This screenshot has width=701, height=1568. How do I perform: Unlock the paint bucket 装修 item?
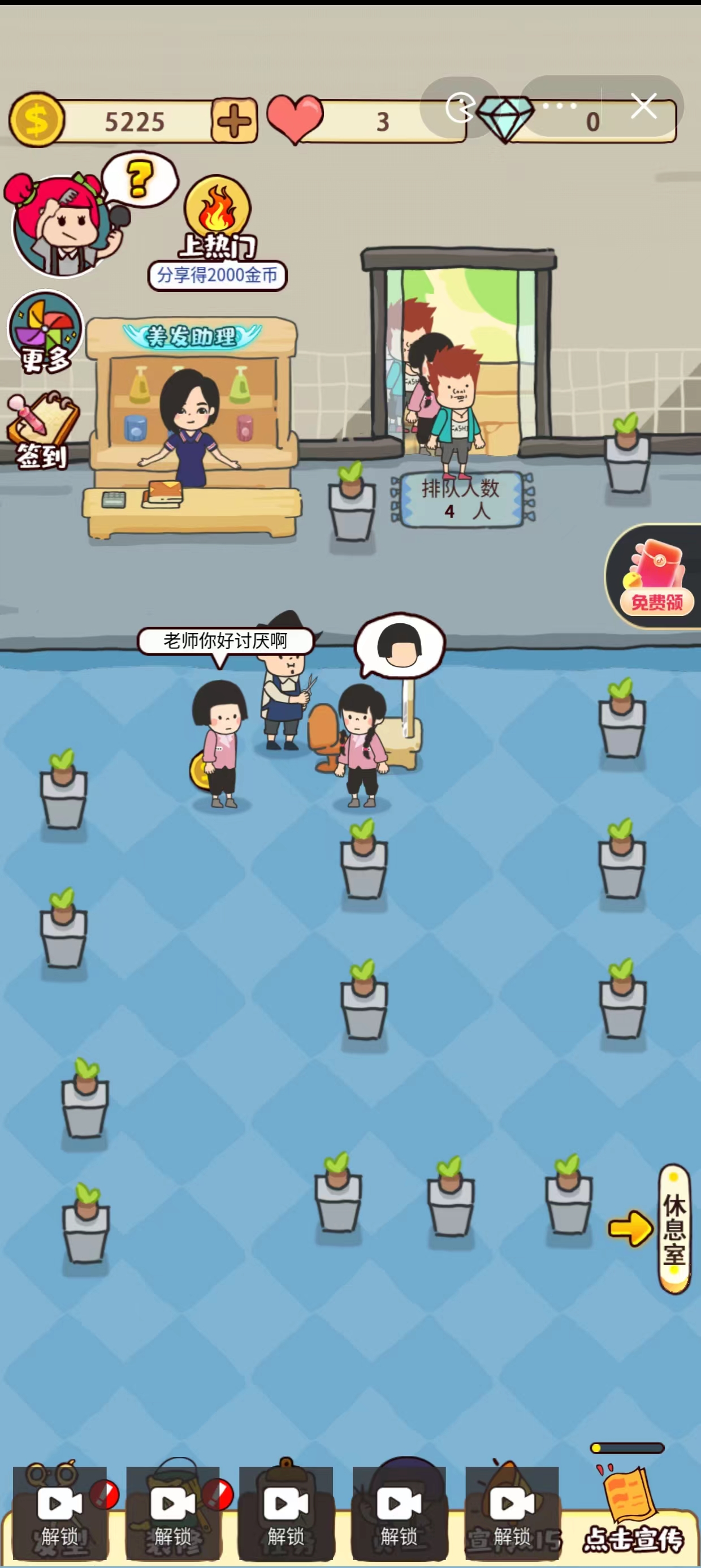[x=173, y=1511]
